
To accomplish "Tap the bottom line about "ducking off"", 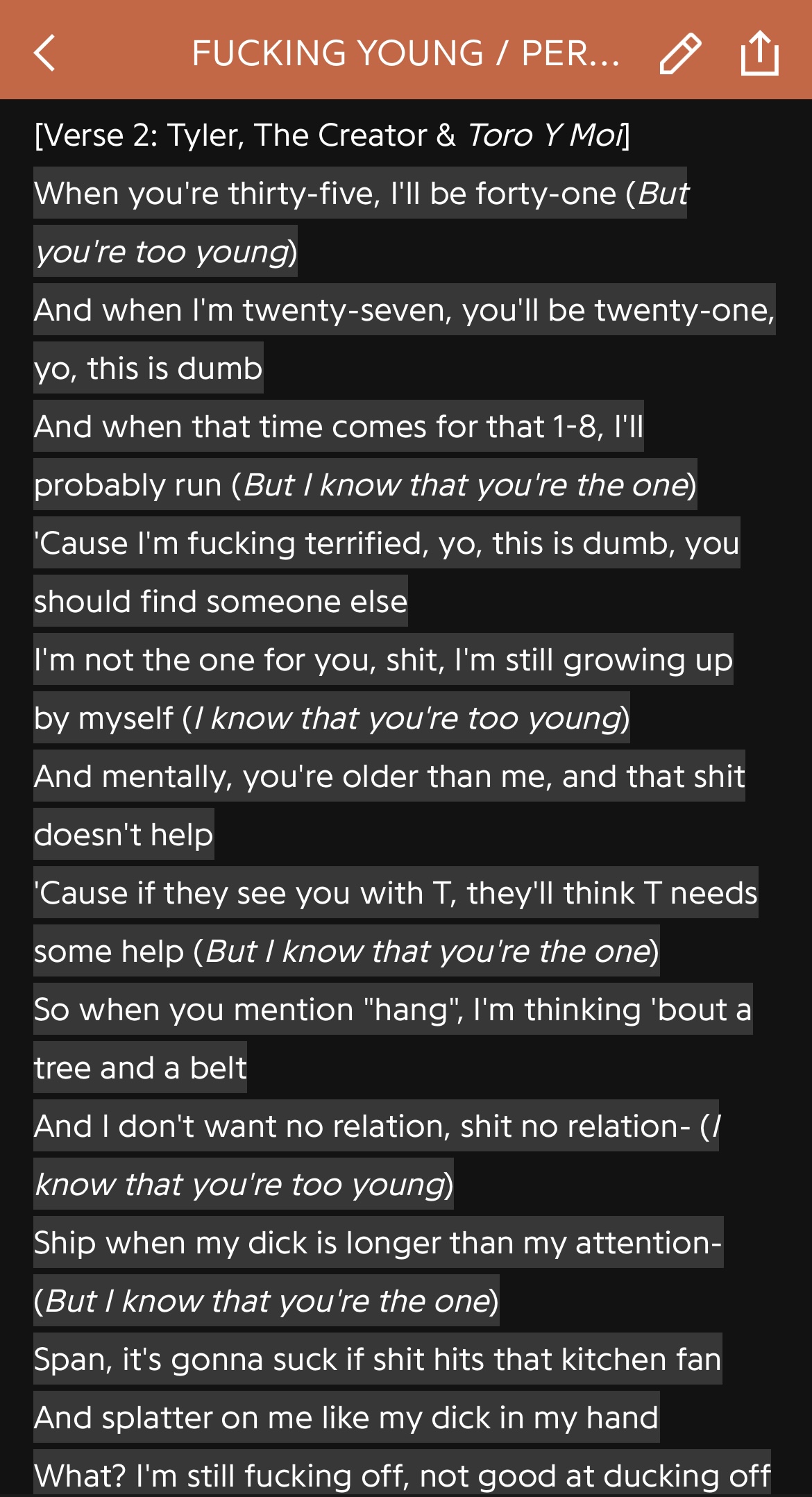I will (x=403, y=1474).
